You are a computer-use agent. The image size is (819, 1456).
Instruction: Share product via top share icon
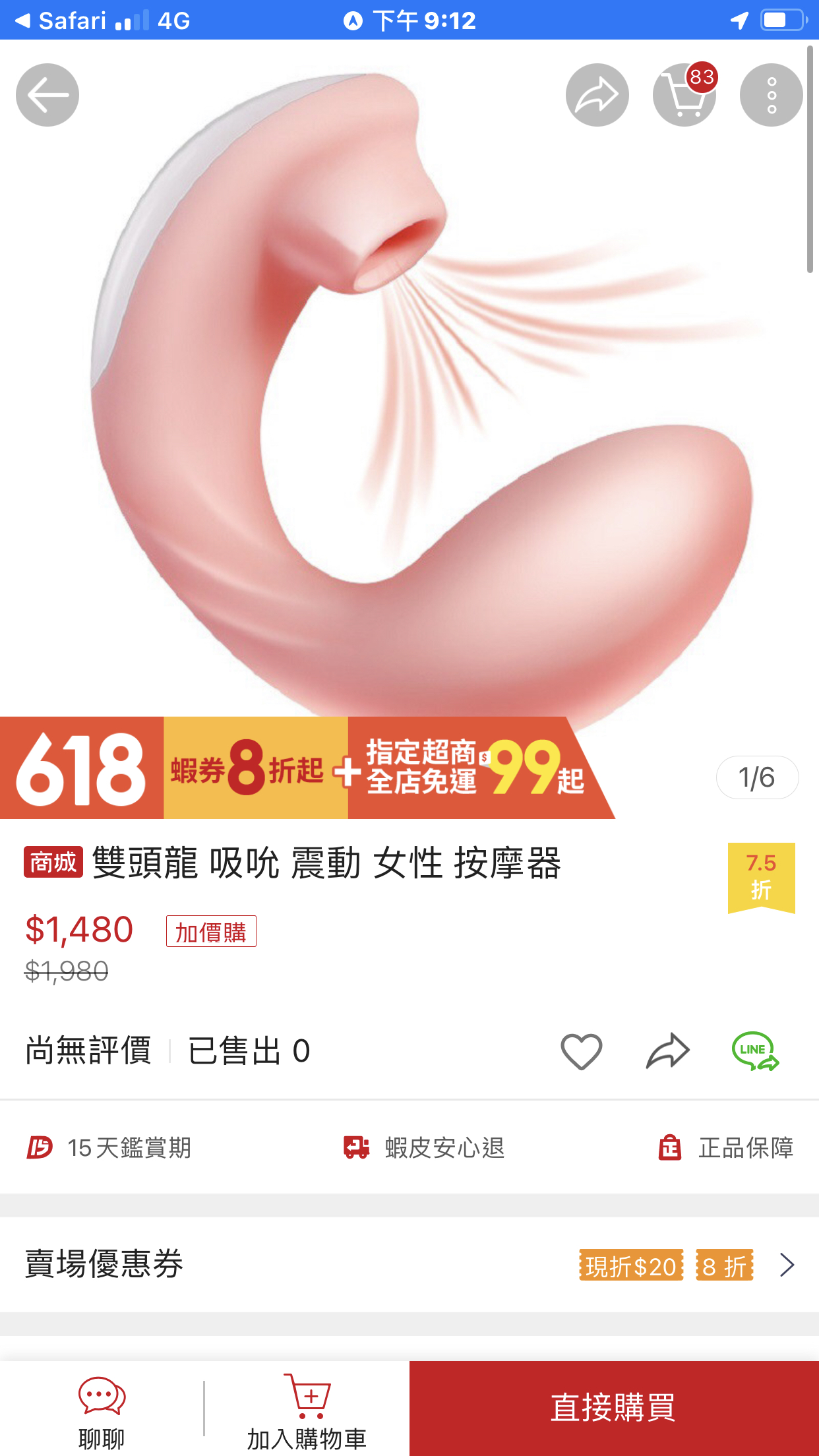[x=597, y=95]
